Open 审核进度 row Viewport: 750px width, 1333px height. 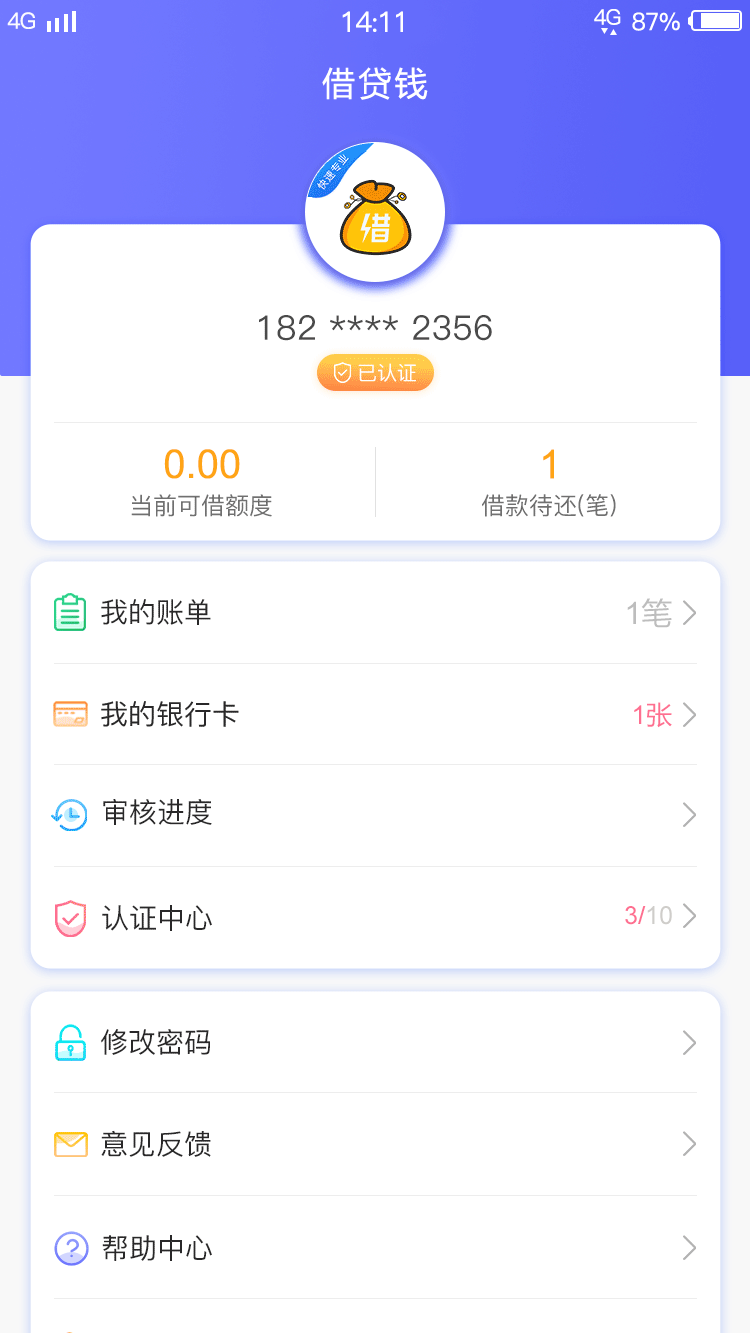click(x=375, y=815)
